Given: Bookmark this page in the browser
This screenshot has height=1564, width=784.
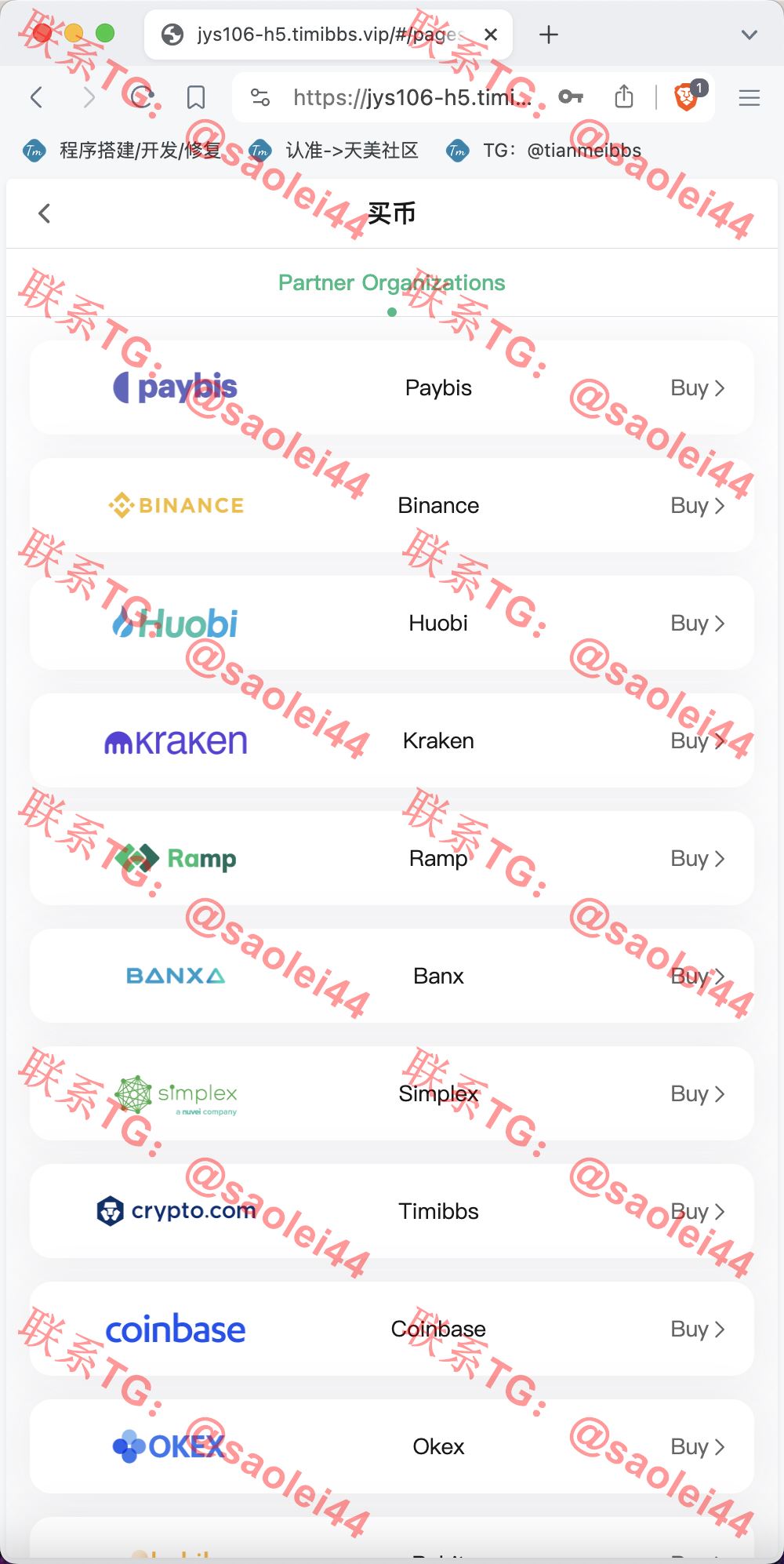Looking at the screenshot, I should pyautogui.click(x=196, y=97).
